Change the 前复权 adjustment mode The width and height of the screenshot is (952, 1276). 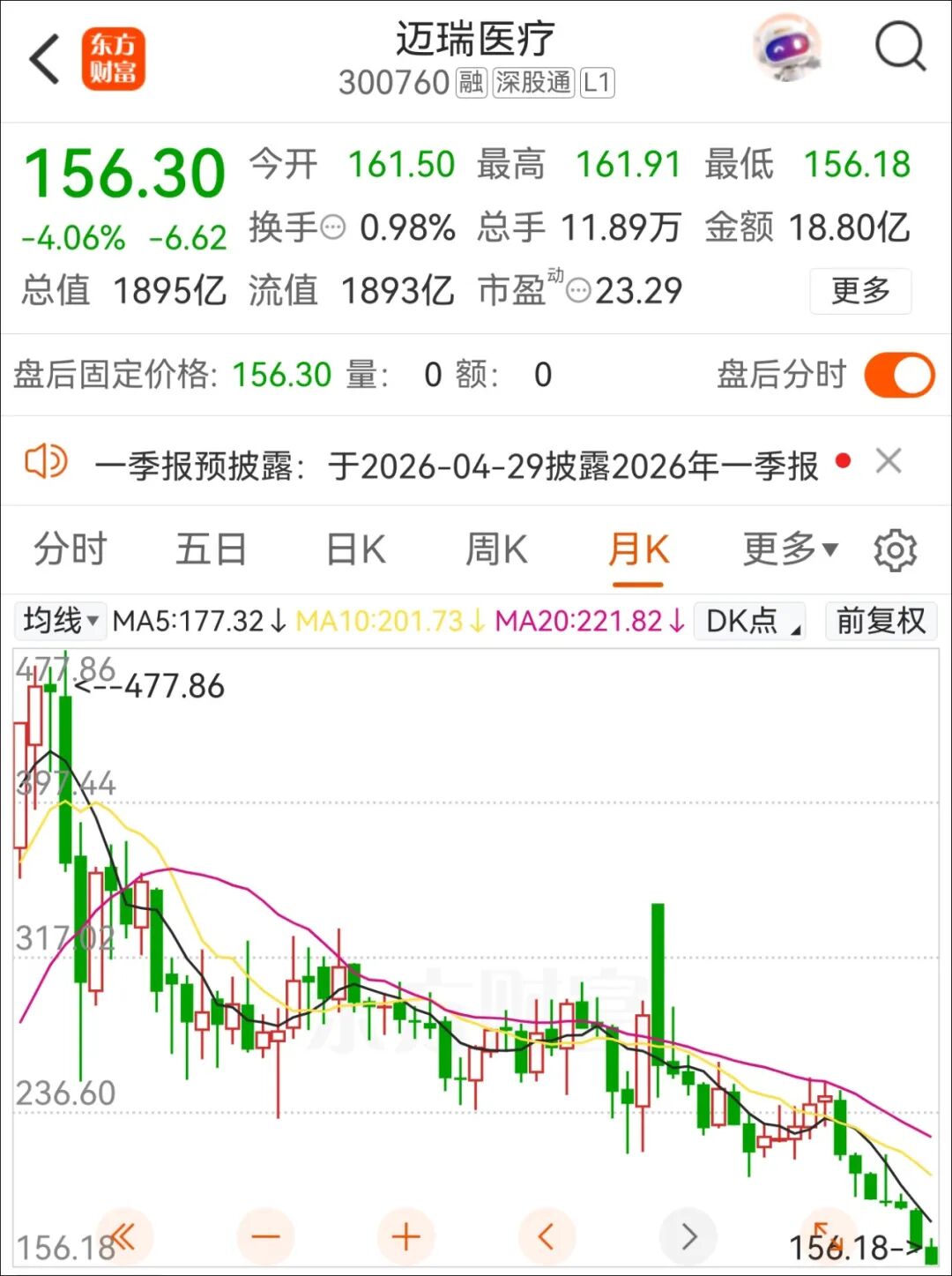point(881,621)
